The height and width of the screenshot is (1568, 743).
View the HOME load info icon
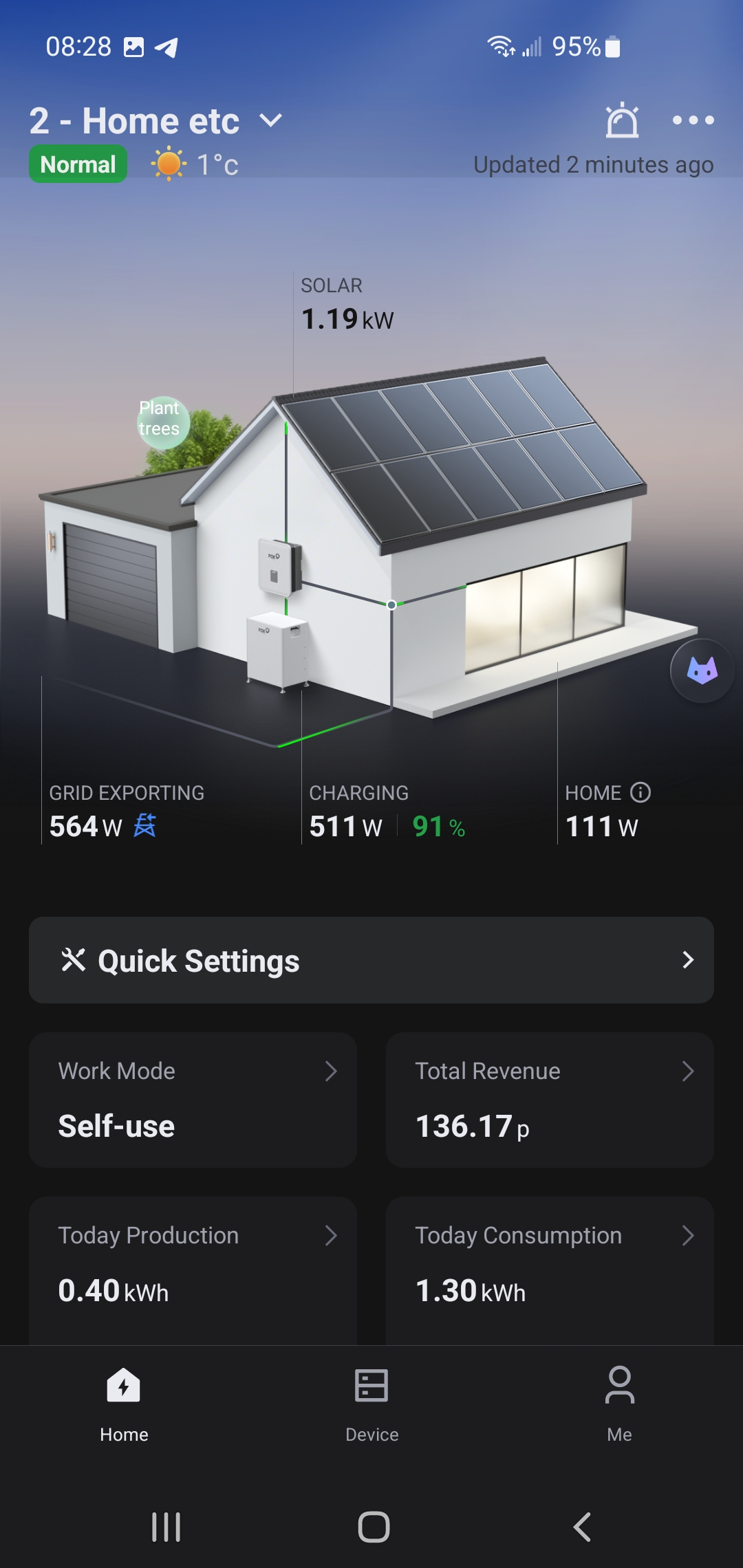(640, 793)
